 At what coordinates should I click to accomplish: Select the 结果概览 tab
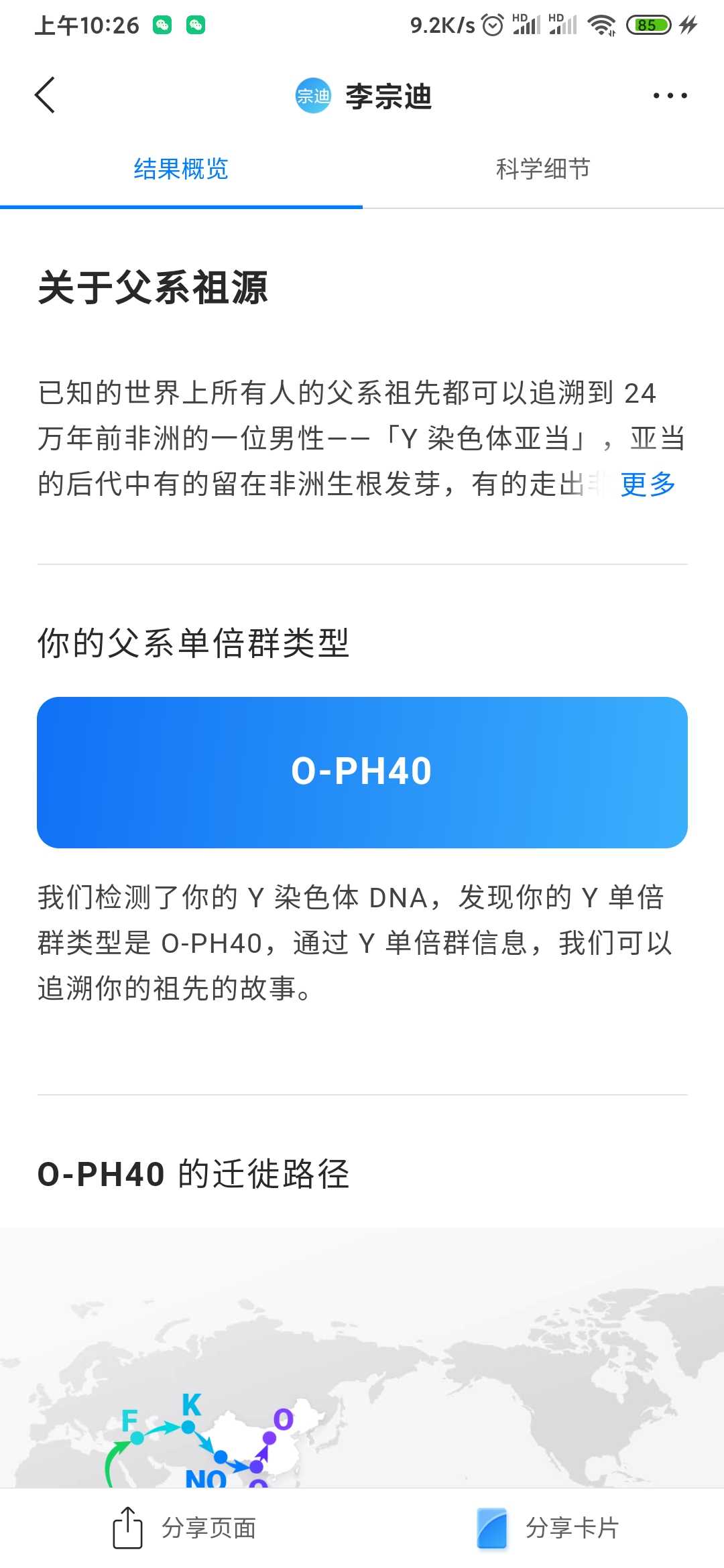pyautogui.click(x=181, y=169)
